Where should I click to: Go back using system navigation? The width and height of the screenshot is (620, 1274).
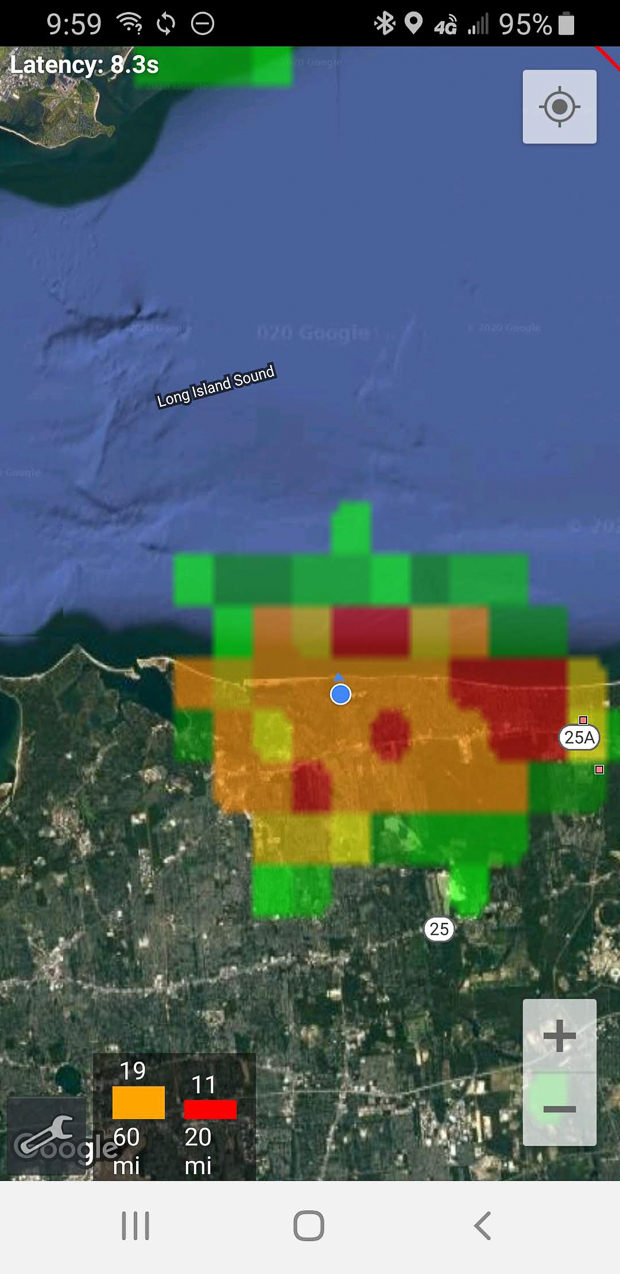[482, 1225]
